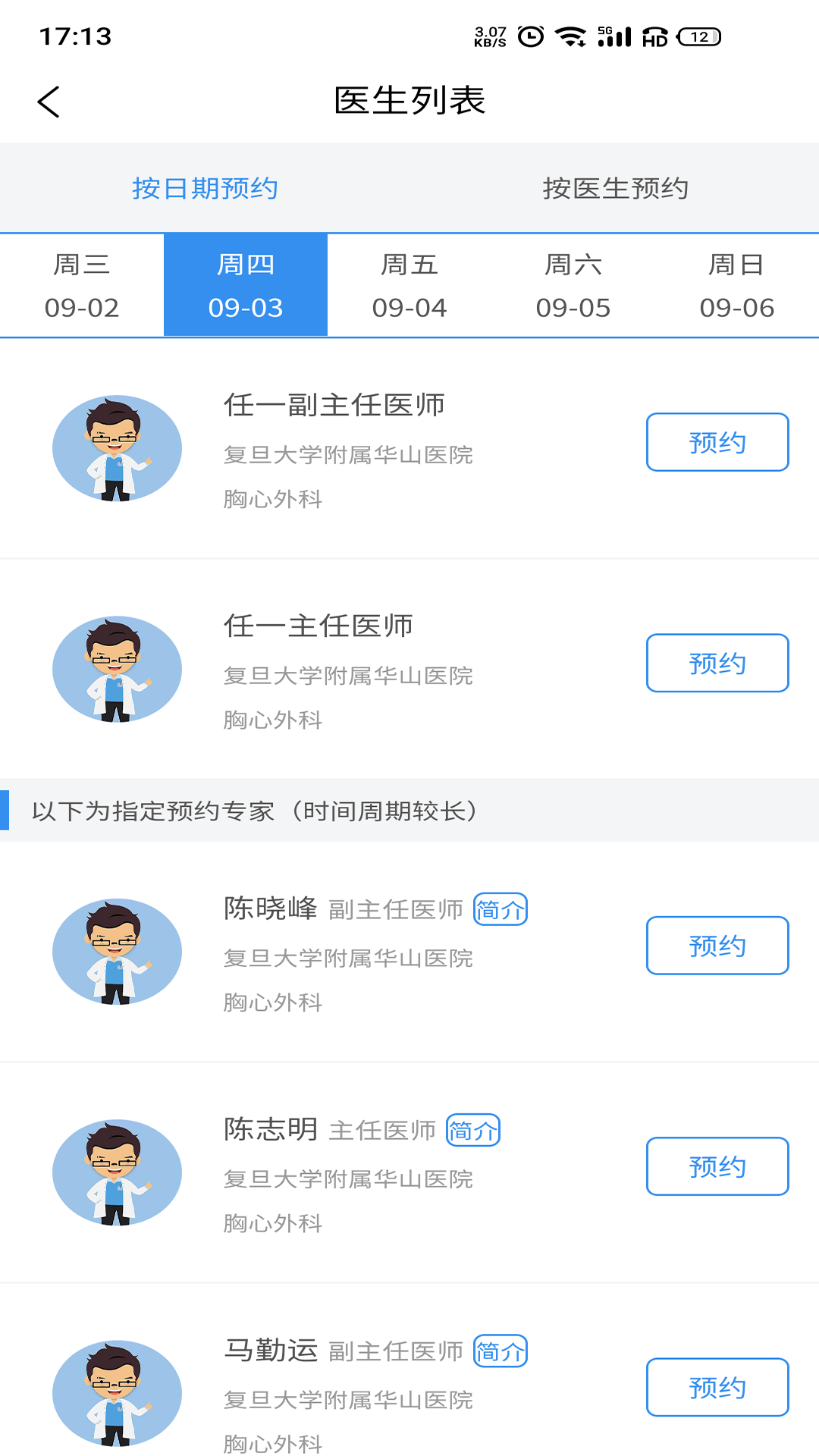Open 简介 for doctor 陈志明
The image size is (819, 1456).
[472, 1130]
